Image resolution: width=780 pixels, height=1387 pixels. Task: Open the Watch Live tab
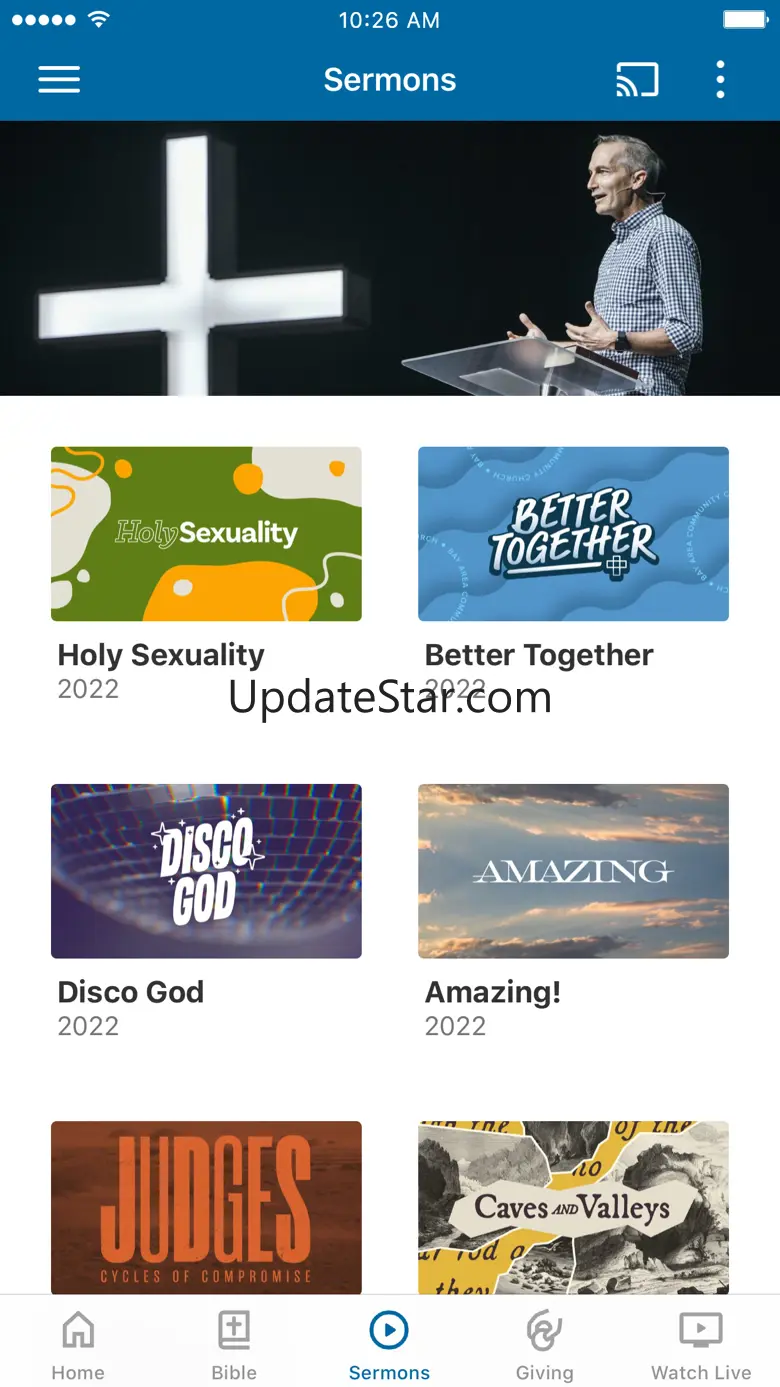pyautogui.click(x=701, y=1343)
